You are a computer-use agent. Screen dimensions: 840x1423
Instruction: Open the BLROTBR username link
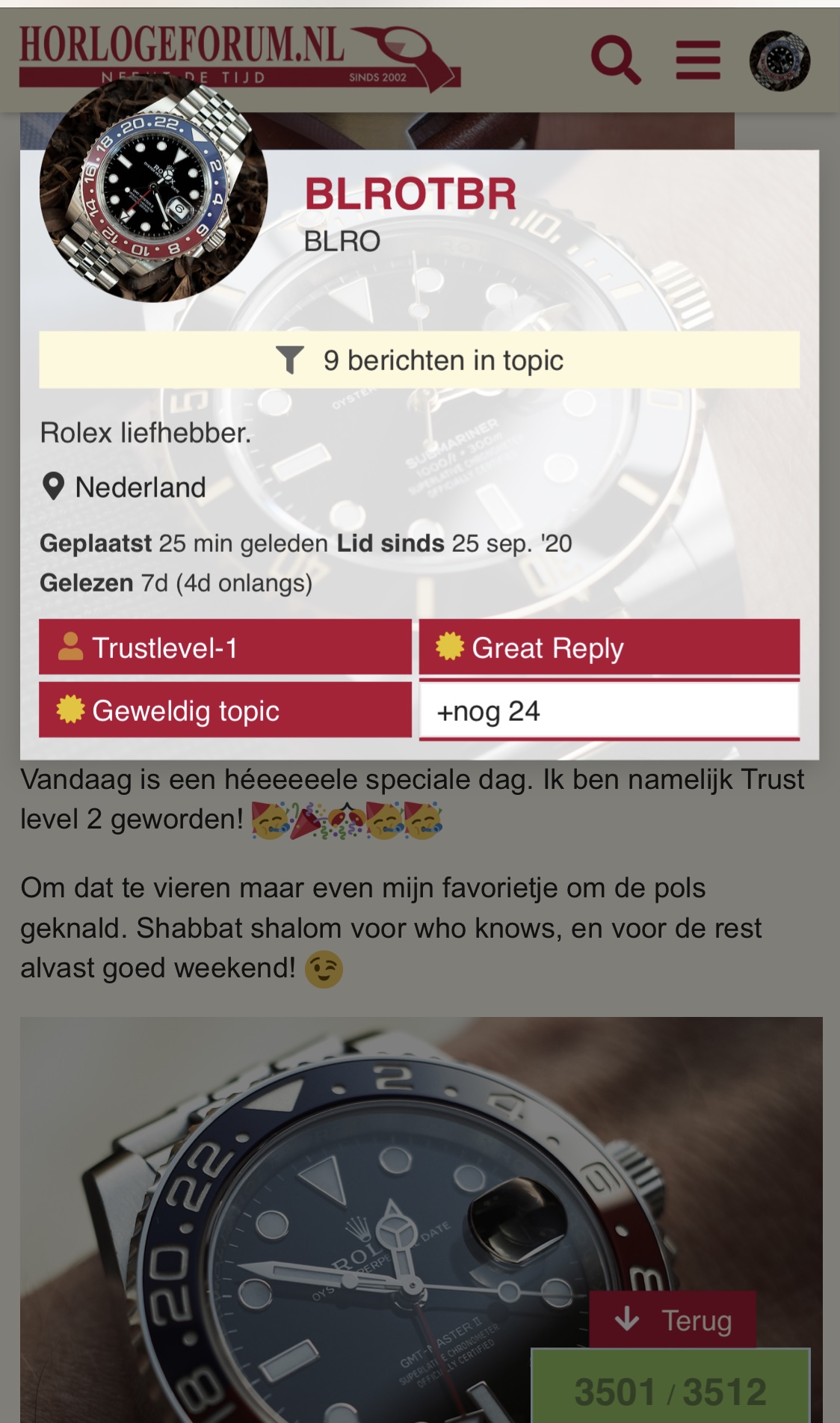[x=410, y=194]
